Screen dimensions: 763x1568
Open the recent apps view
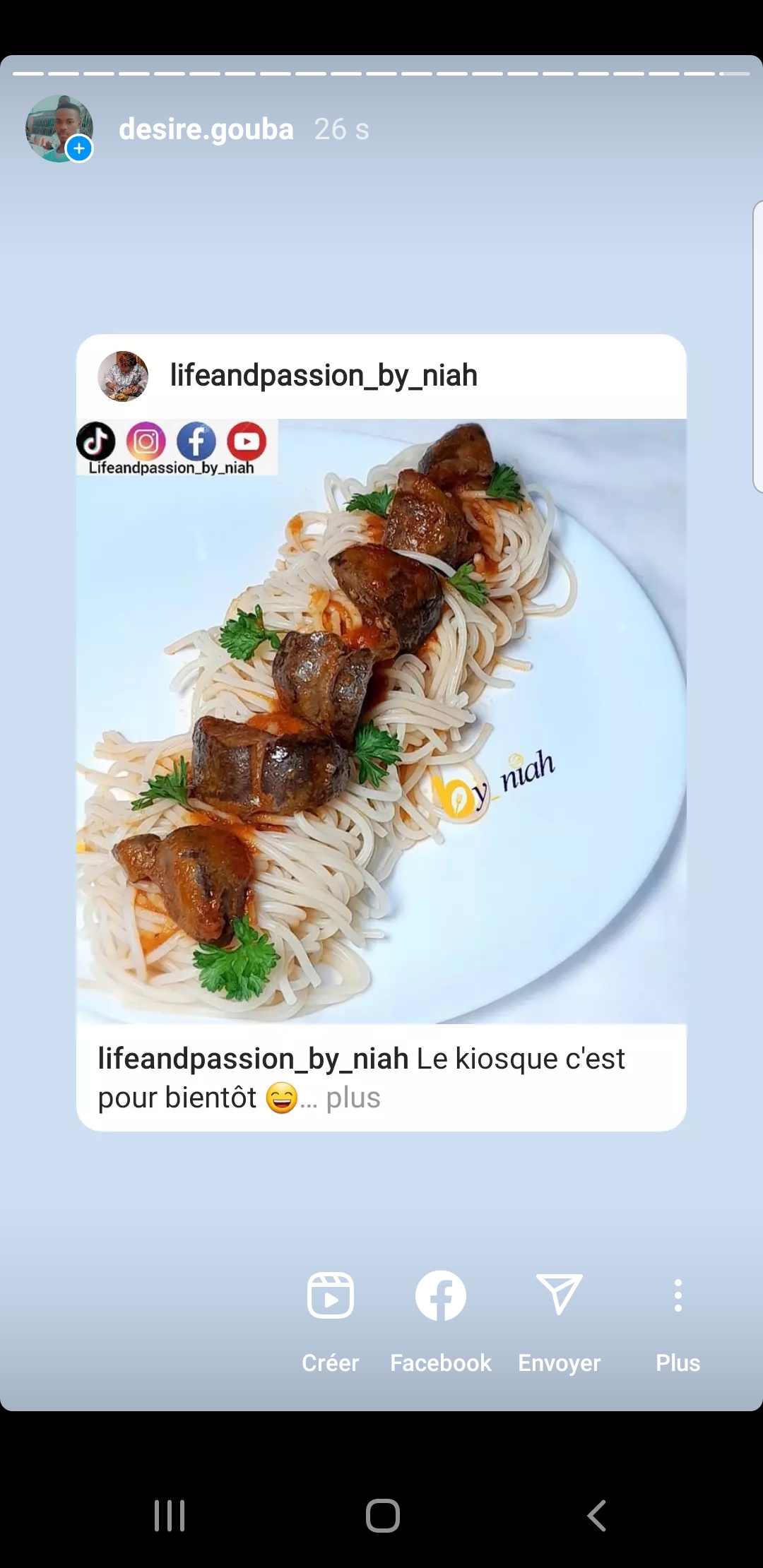170,1515
